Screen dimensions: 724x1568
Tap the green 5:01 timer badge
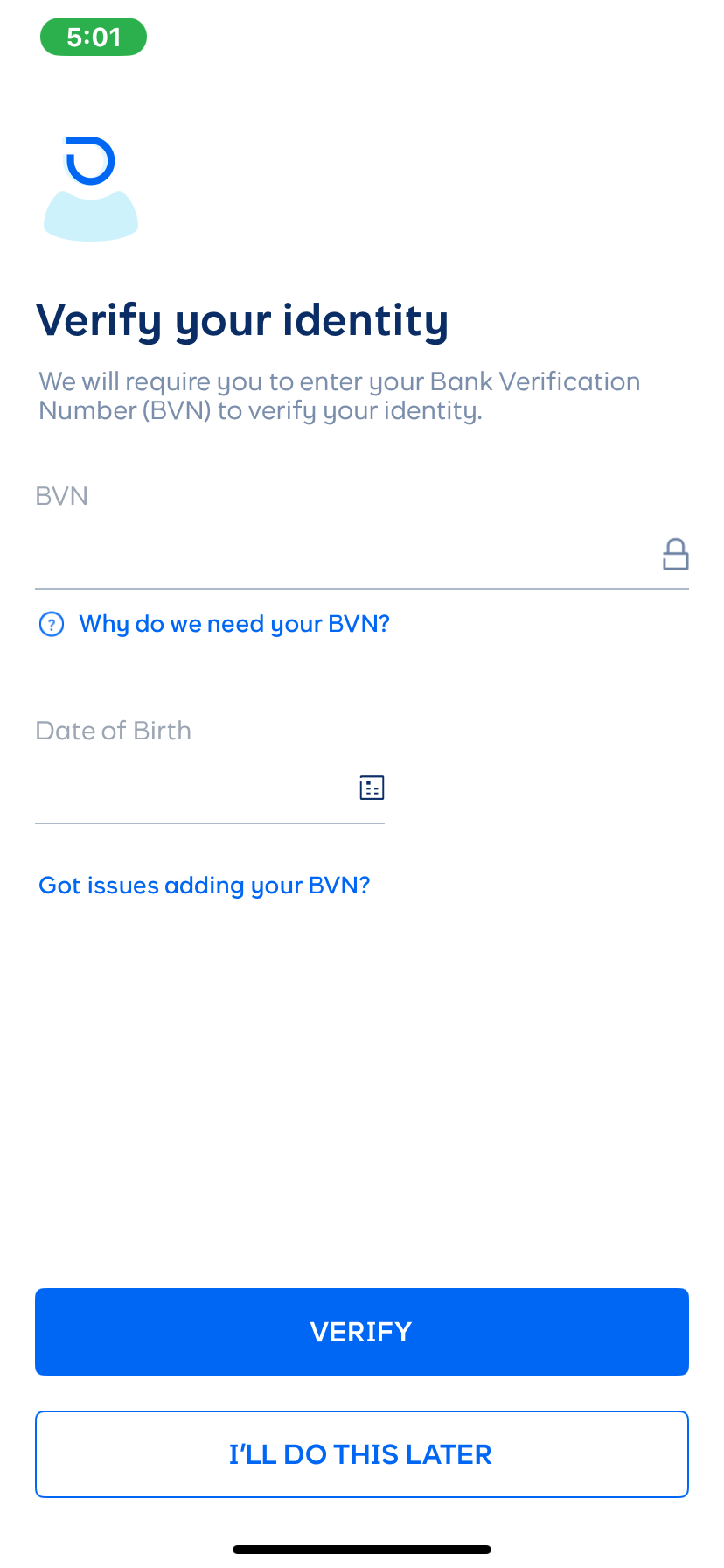click(x=93, y=37)
